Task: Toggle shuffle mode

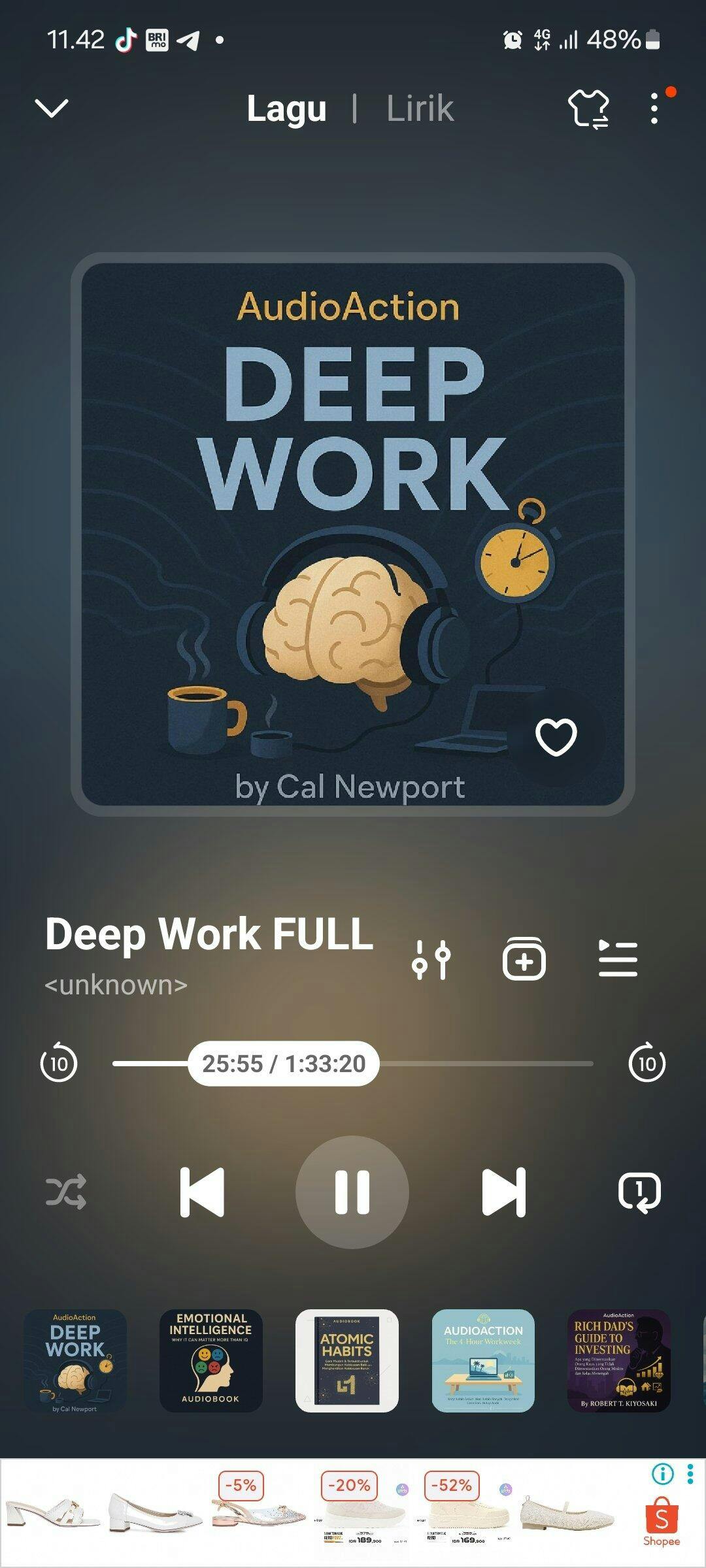Action: point(66,1192)
